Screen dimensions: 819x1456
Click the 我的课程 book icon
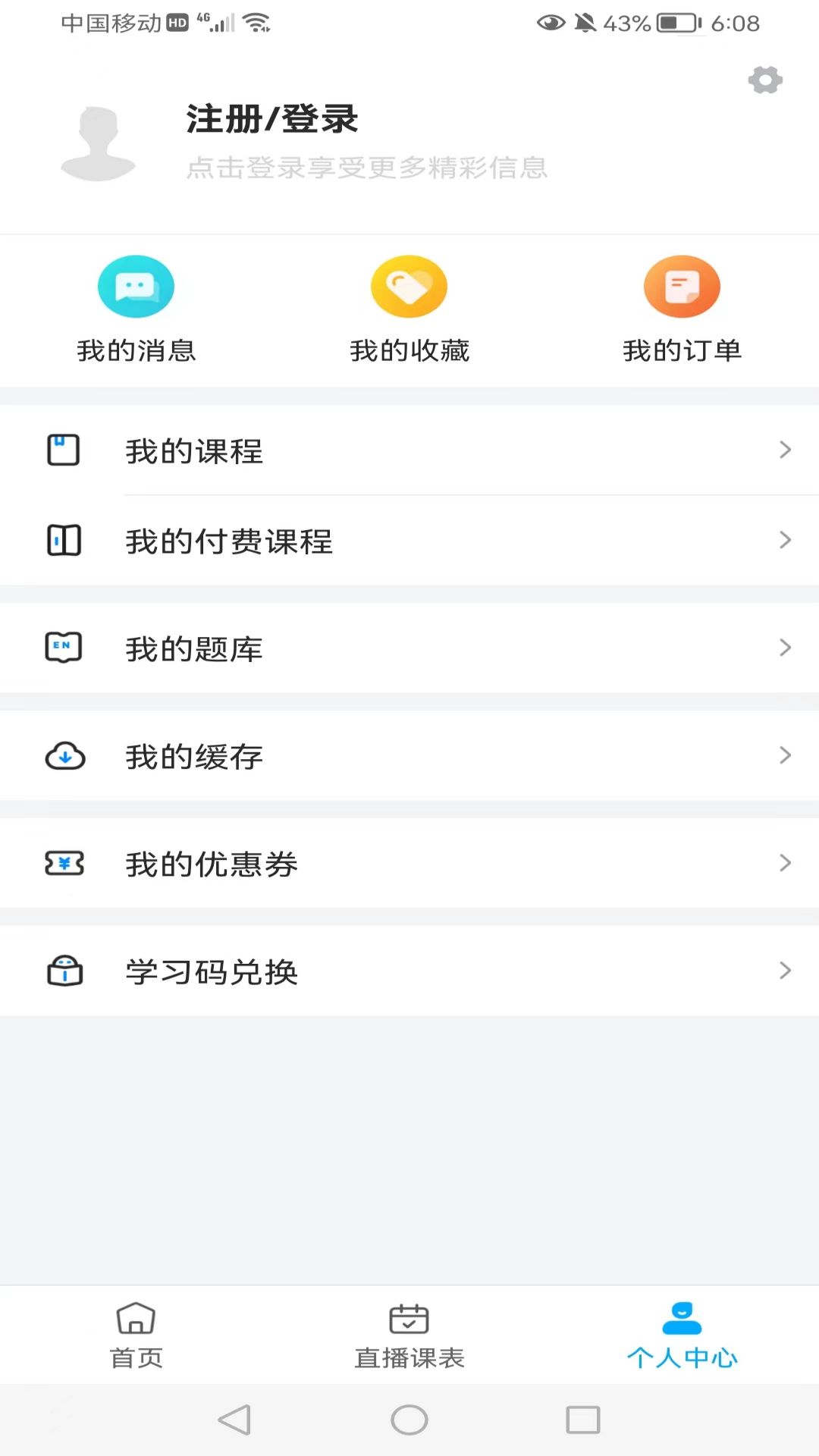pos(64,450)
